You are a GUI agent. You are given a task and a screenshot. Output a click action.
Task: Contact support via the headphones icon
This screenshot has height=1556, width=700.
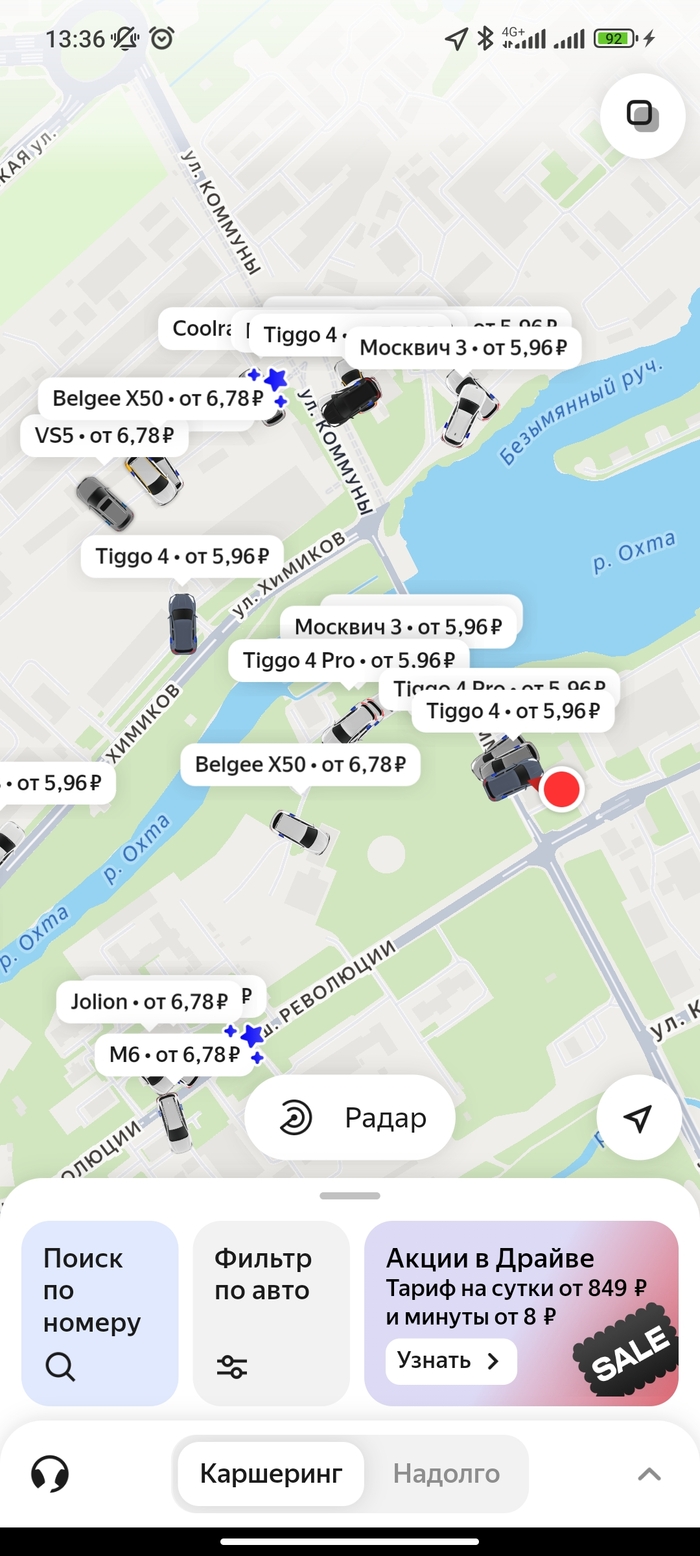coord(50,1473)
